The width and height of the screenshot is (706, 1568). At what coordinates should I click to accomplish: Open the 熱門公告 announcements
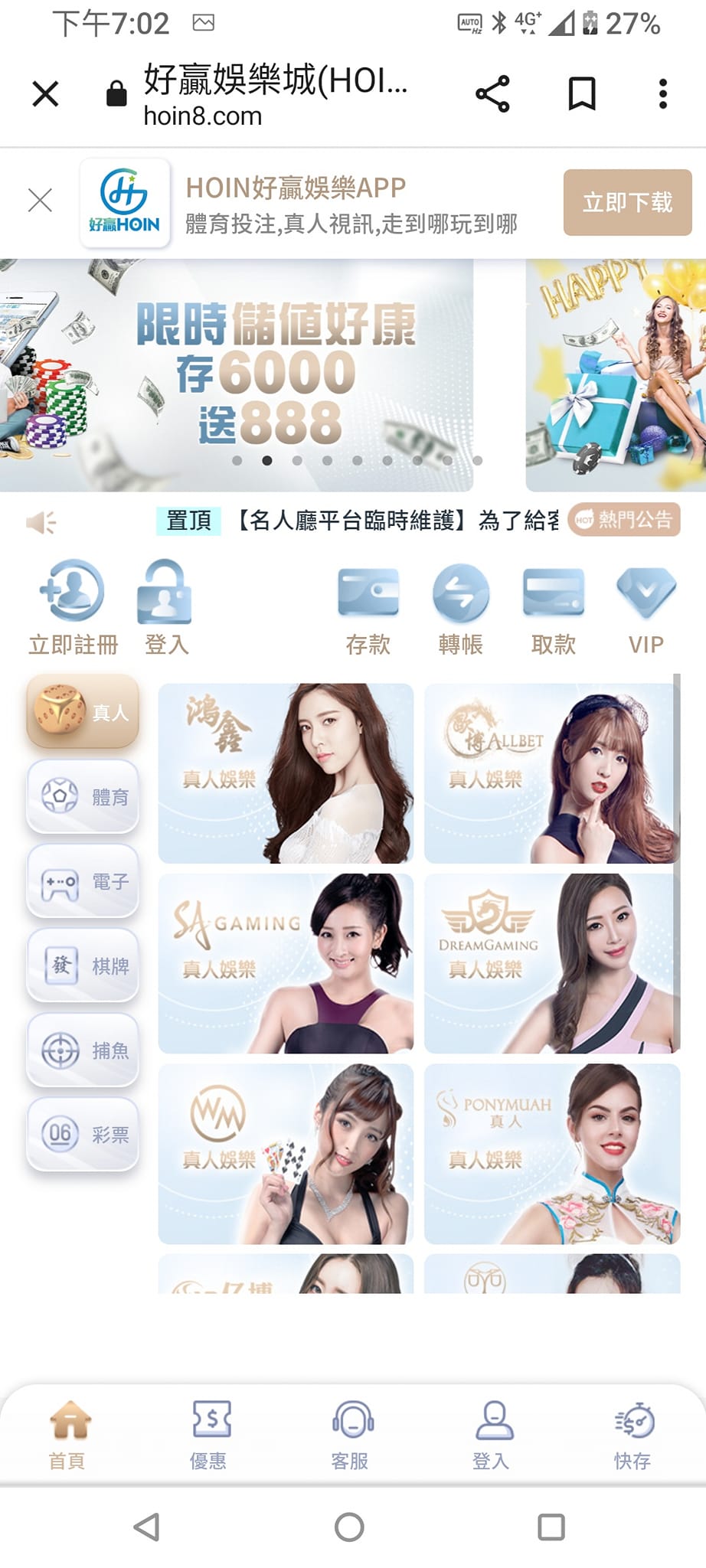[x=624, y=520]
